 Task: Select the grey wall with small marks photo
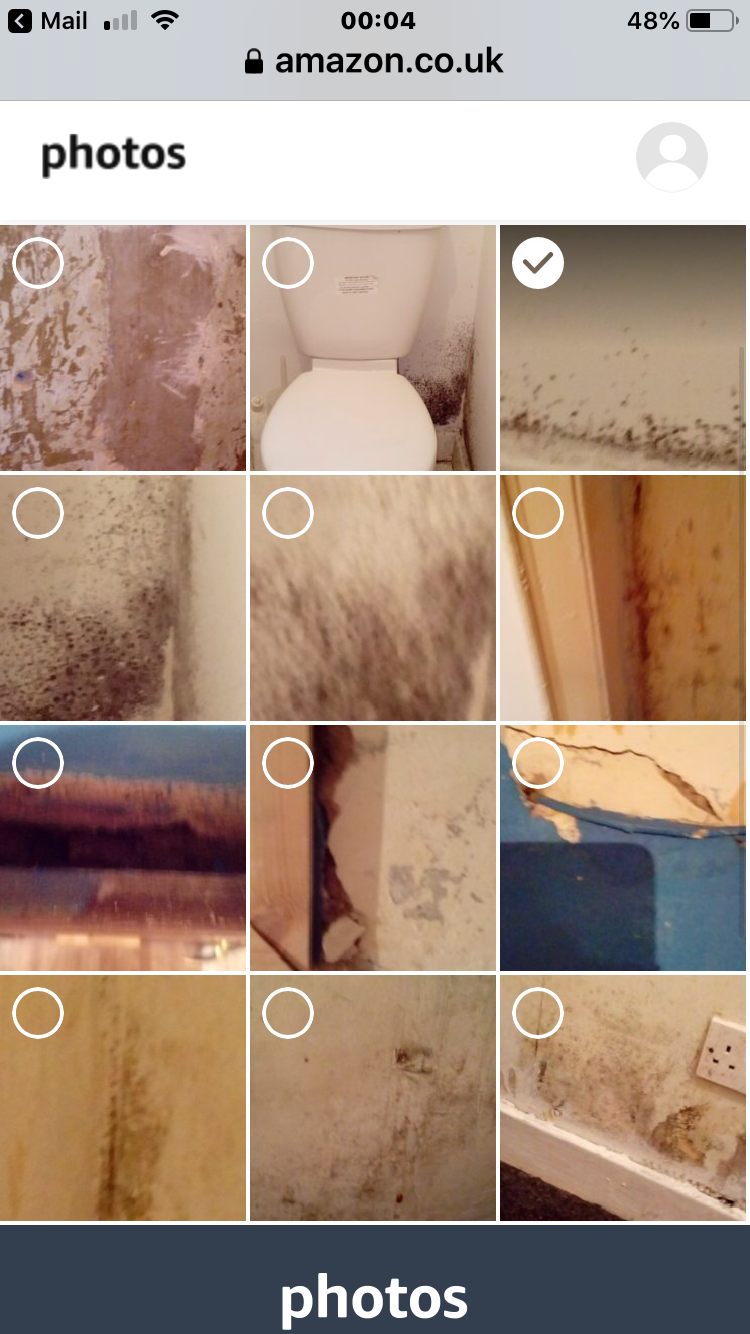point(288,1013)
